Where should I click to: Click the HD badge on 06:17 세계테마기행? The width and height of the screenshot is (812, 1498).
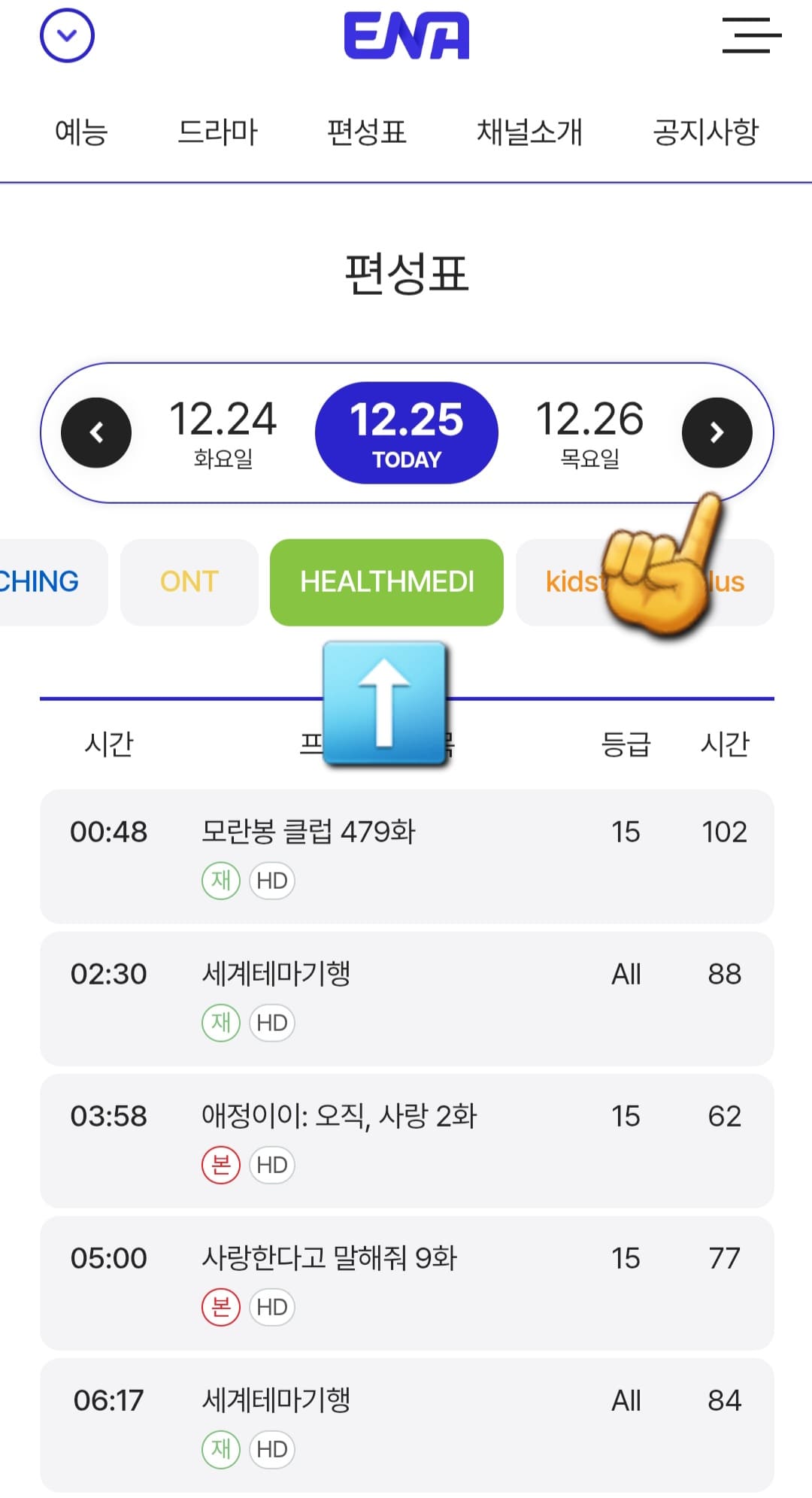271,1448
